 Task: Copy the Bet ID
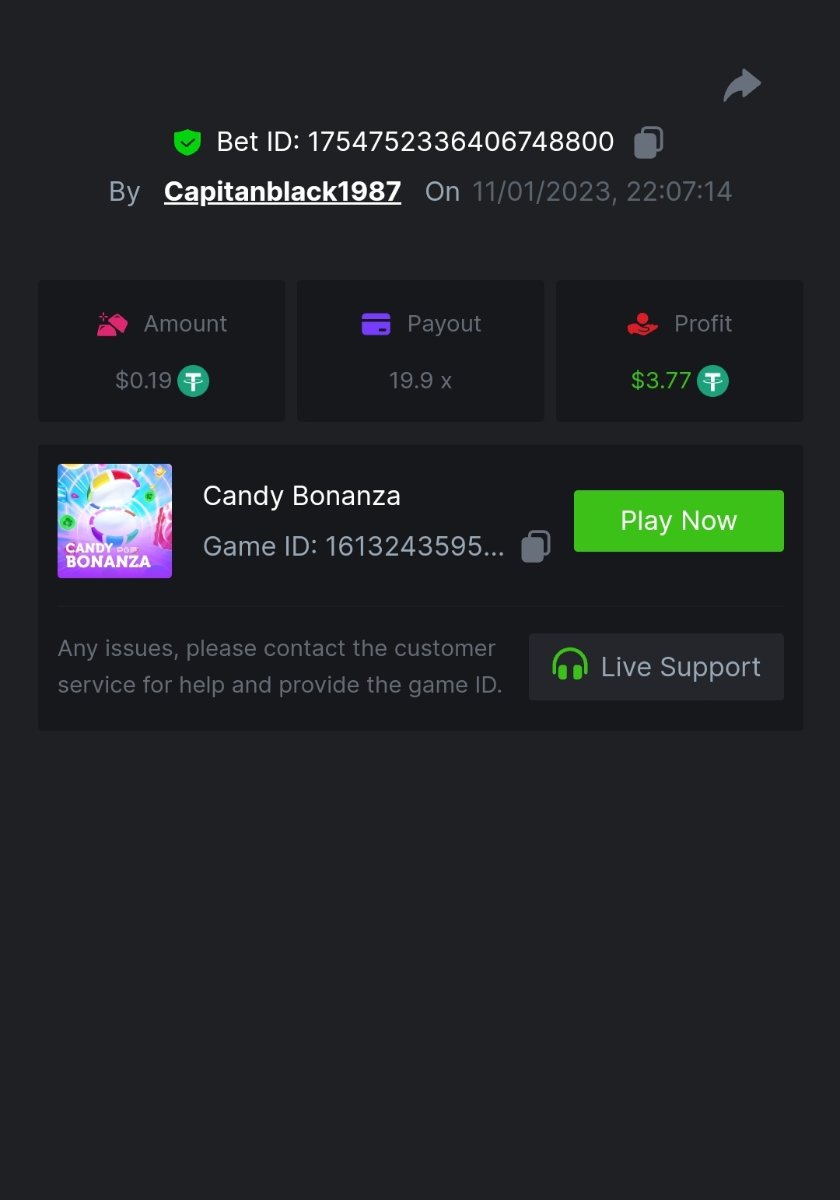[x=648, y=142]
